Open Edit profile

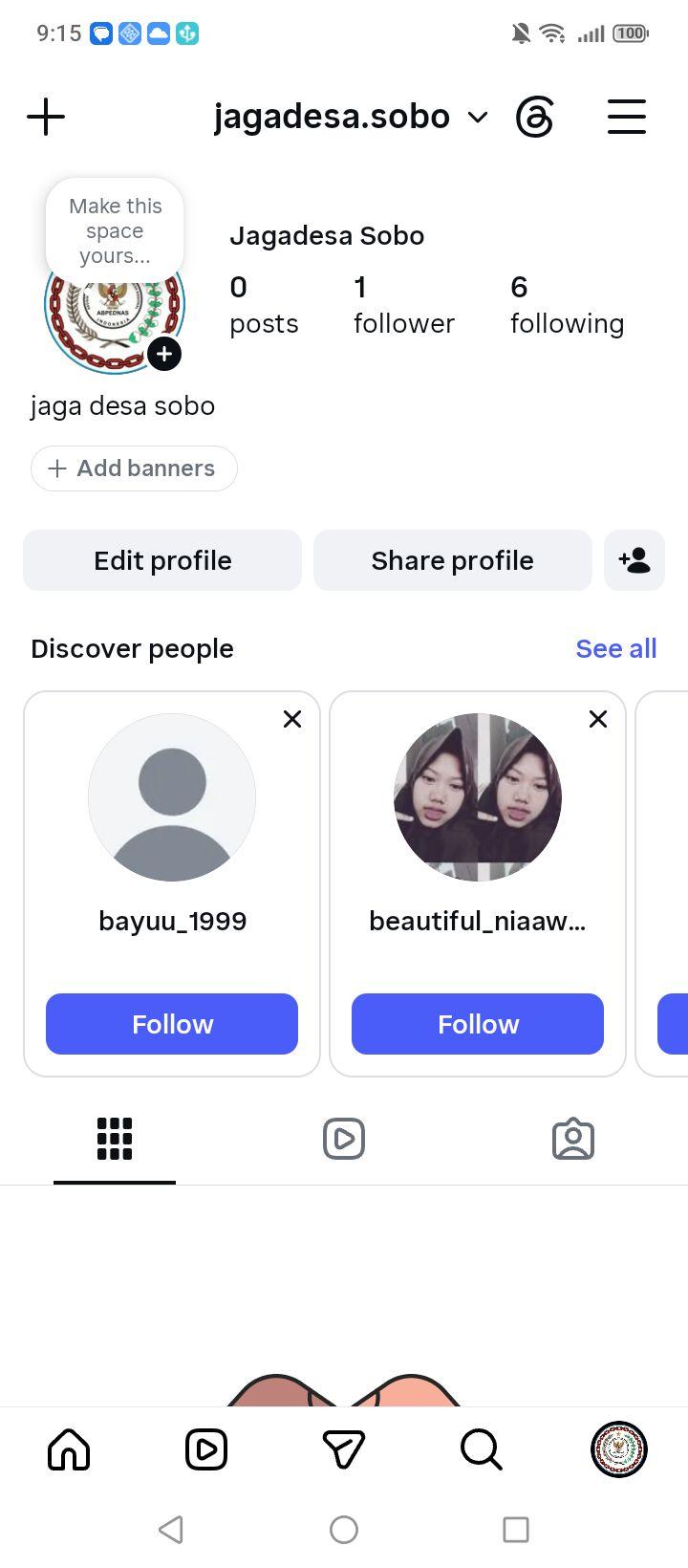point(162,560)
